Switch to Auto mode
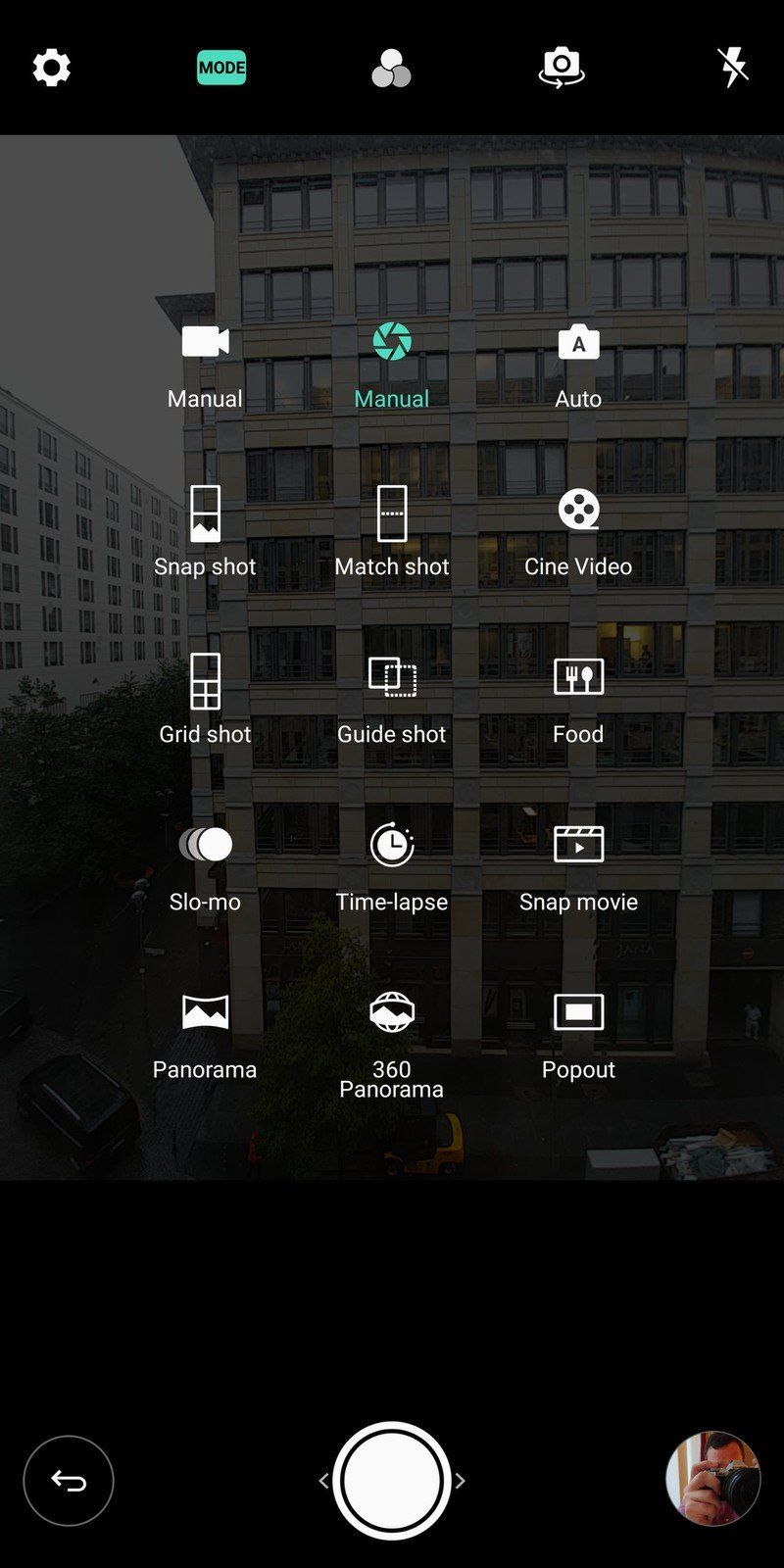Image resolution: width=784 pixels, height=1568 pixels. (578, 365)
